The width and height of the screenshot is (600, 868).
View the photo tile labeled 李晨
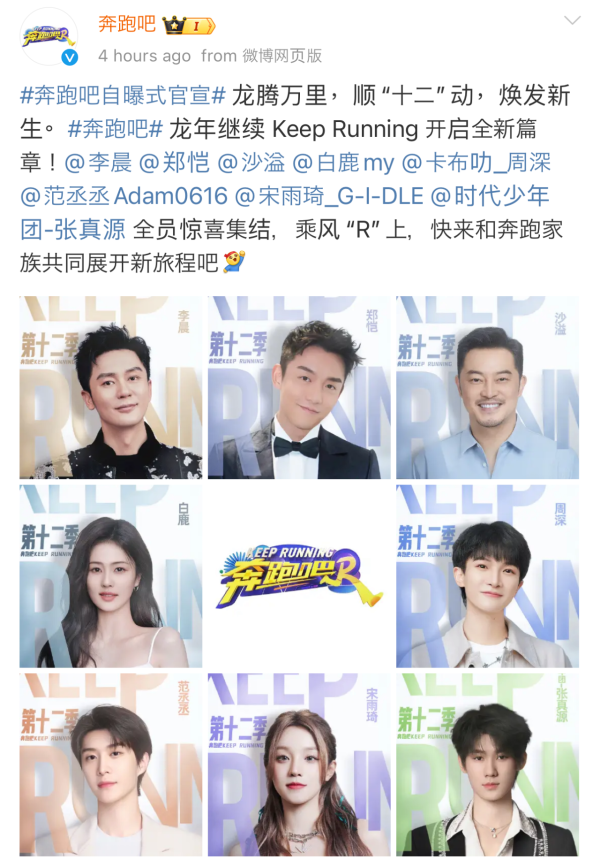coord(110,387)
